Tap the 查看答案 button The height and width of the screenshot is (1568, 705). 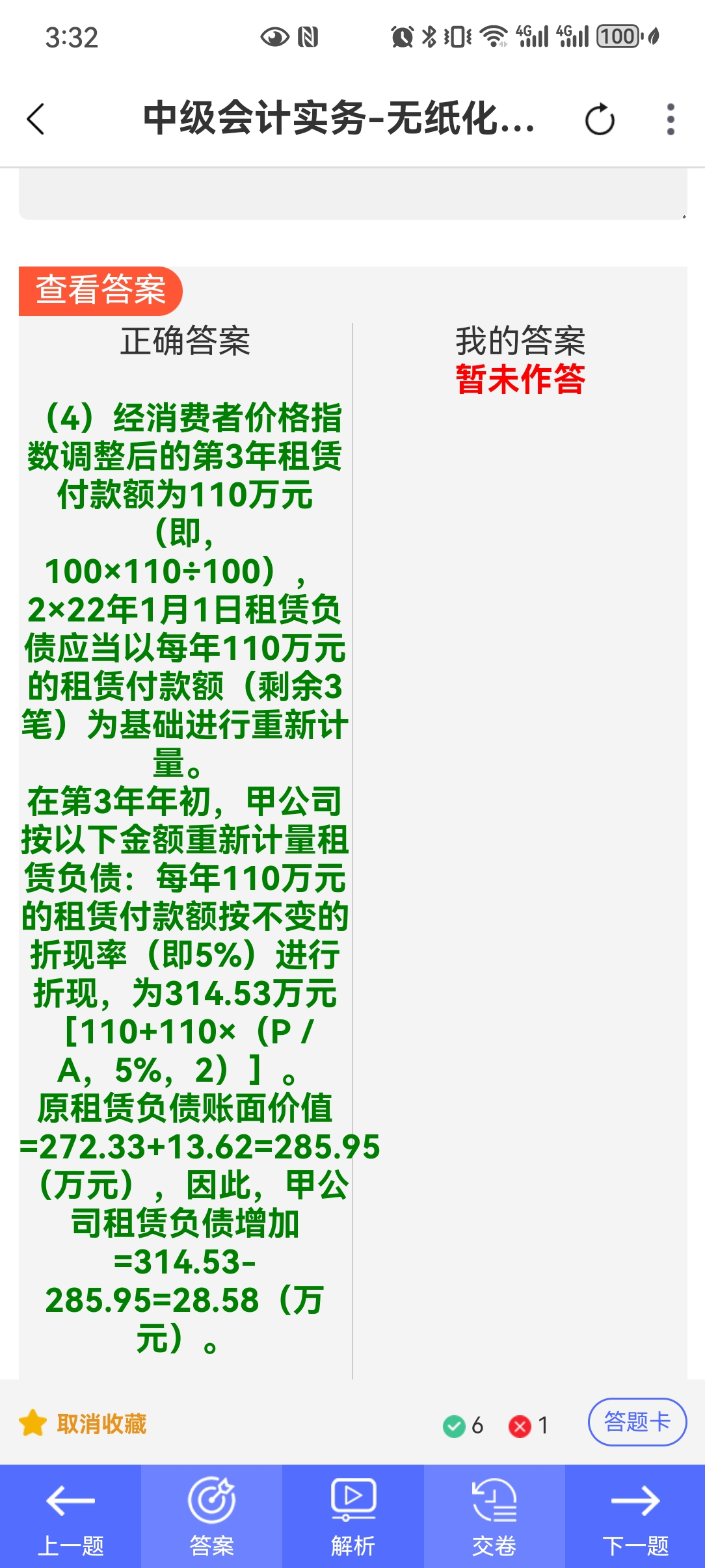(101, 291)
